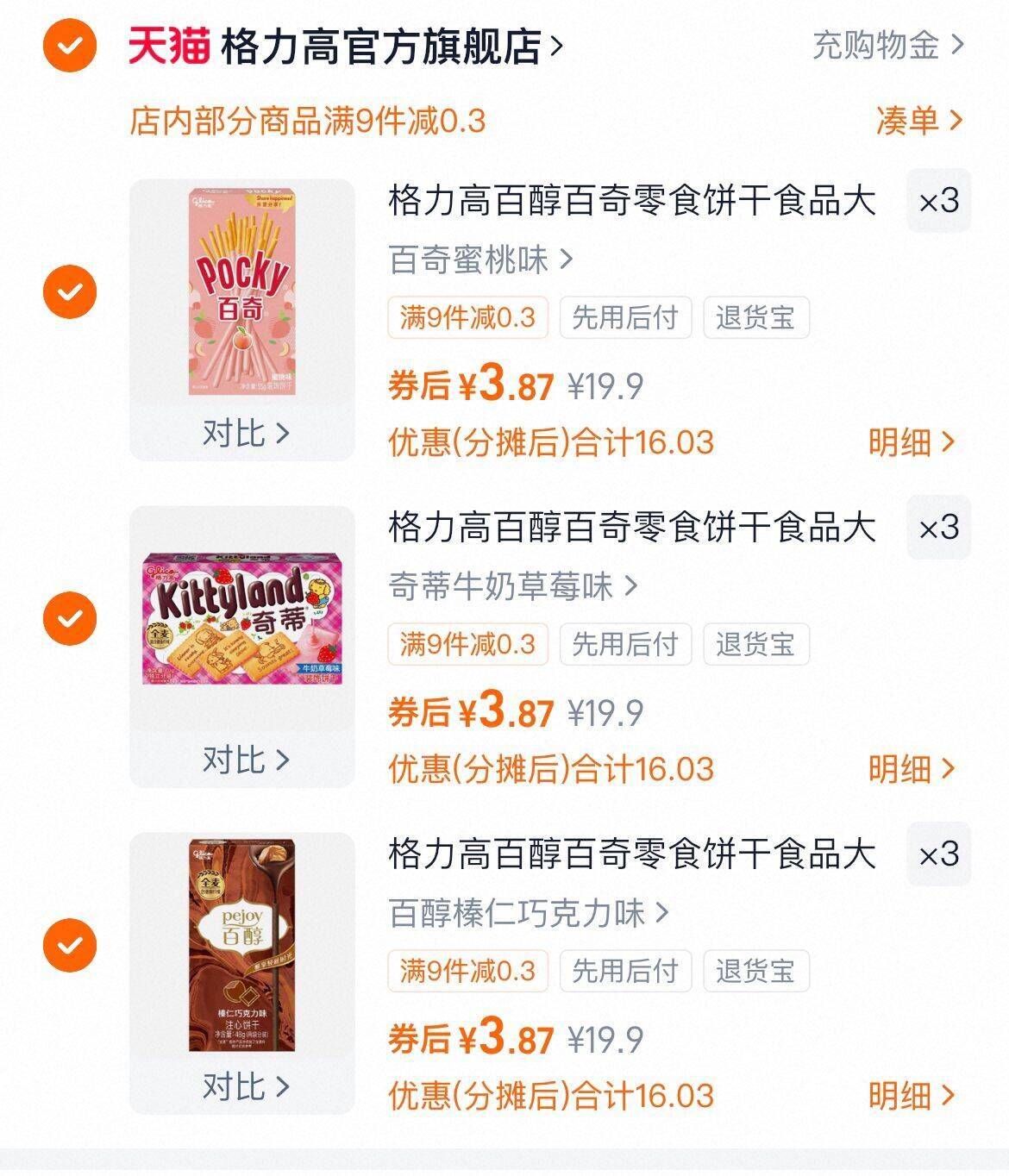
Task: Open the Pocky 百奇蜜桃味 product image
Action: [x=242, y=293]
